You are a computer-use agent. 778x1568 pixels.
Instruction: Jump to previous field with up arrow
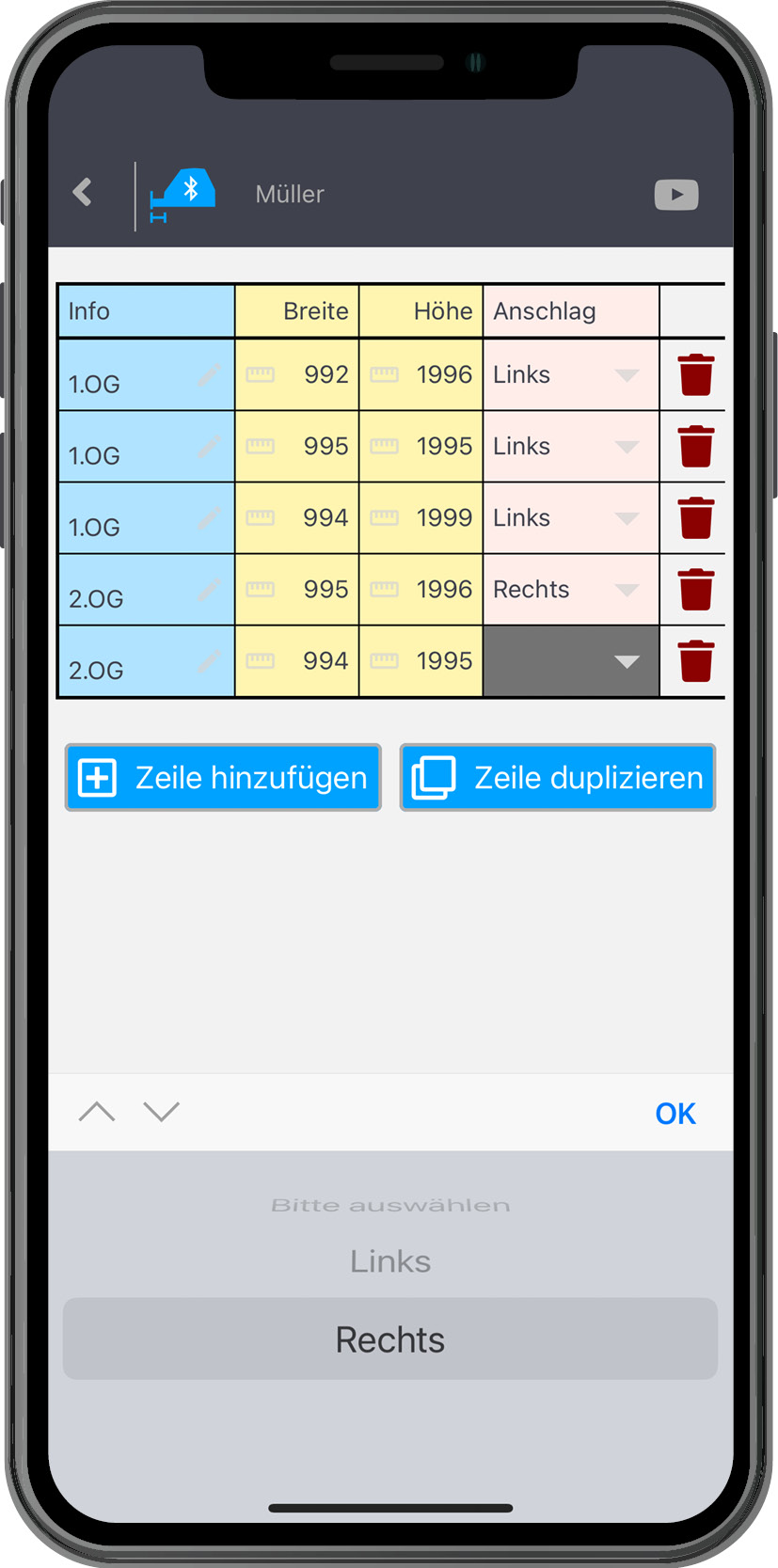pyautogui.click(x=97, y=1112)
